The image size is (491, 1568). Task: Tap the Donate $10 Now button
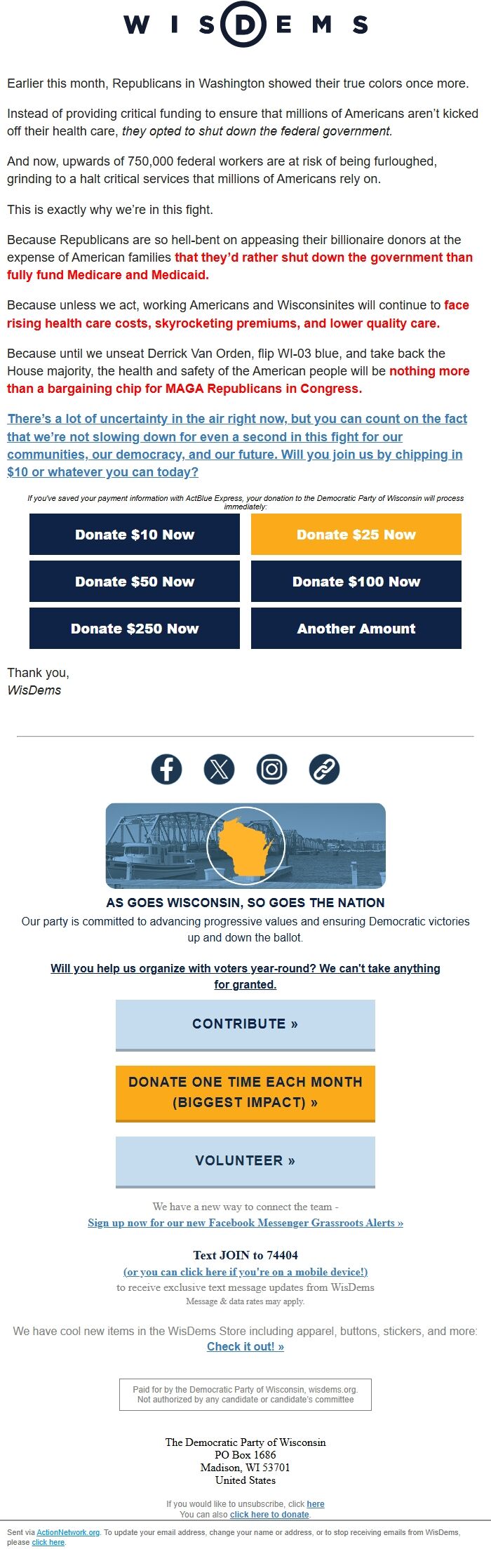(x=135, y=535)
